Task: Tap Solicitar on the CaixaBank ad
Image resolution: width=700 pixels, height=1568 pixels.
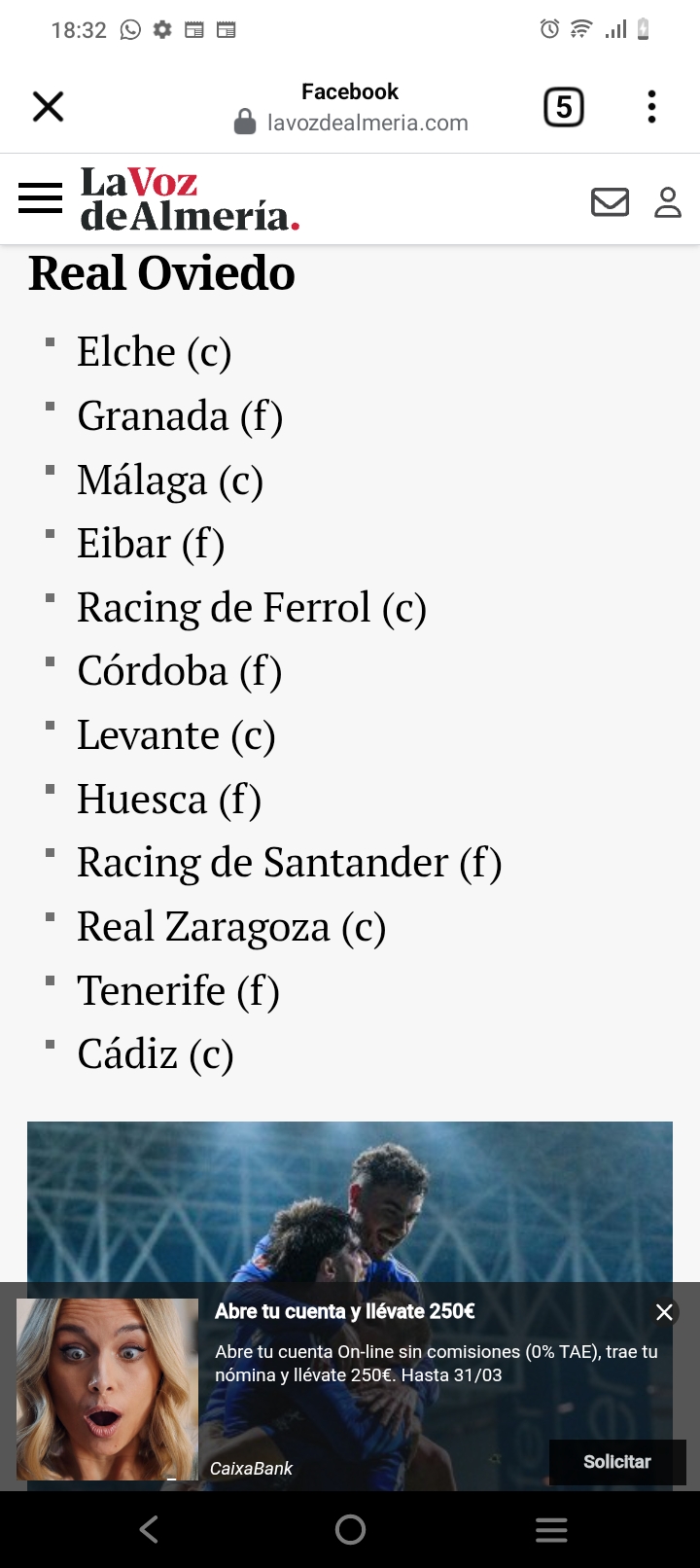Action: (617, 1462)
